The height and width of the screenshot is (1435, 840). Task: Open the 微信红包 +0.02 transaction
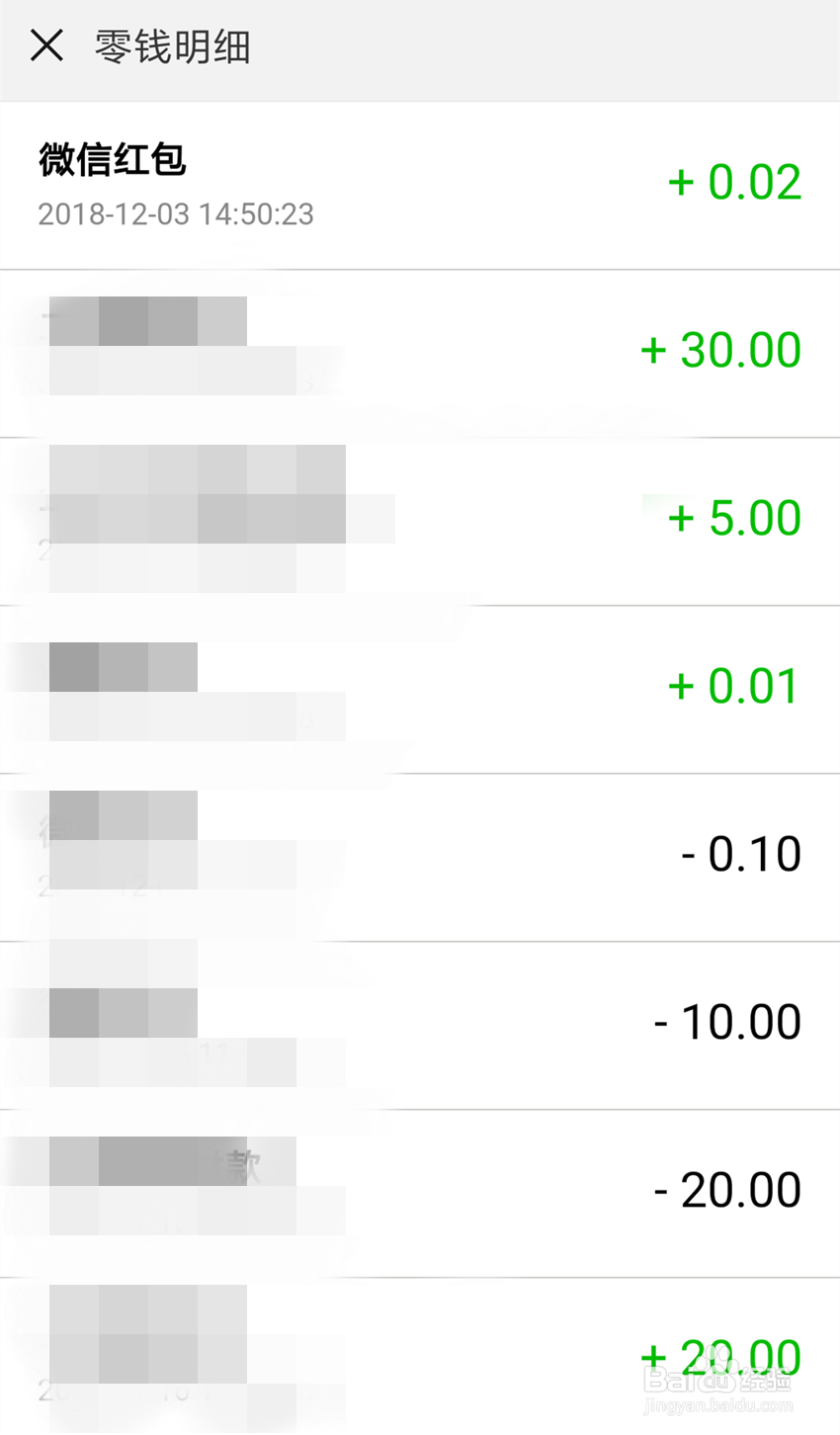tap(420, 185)
